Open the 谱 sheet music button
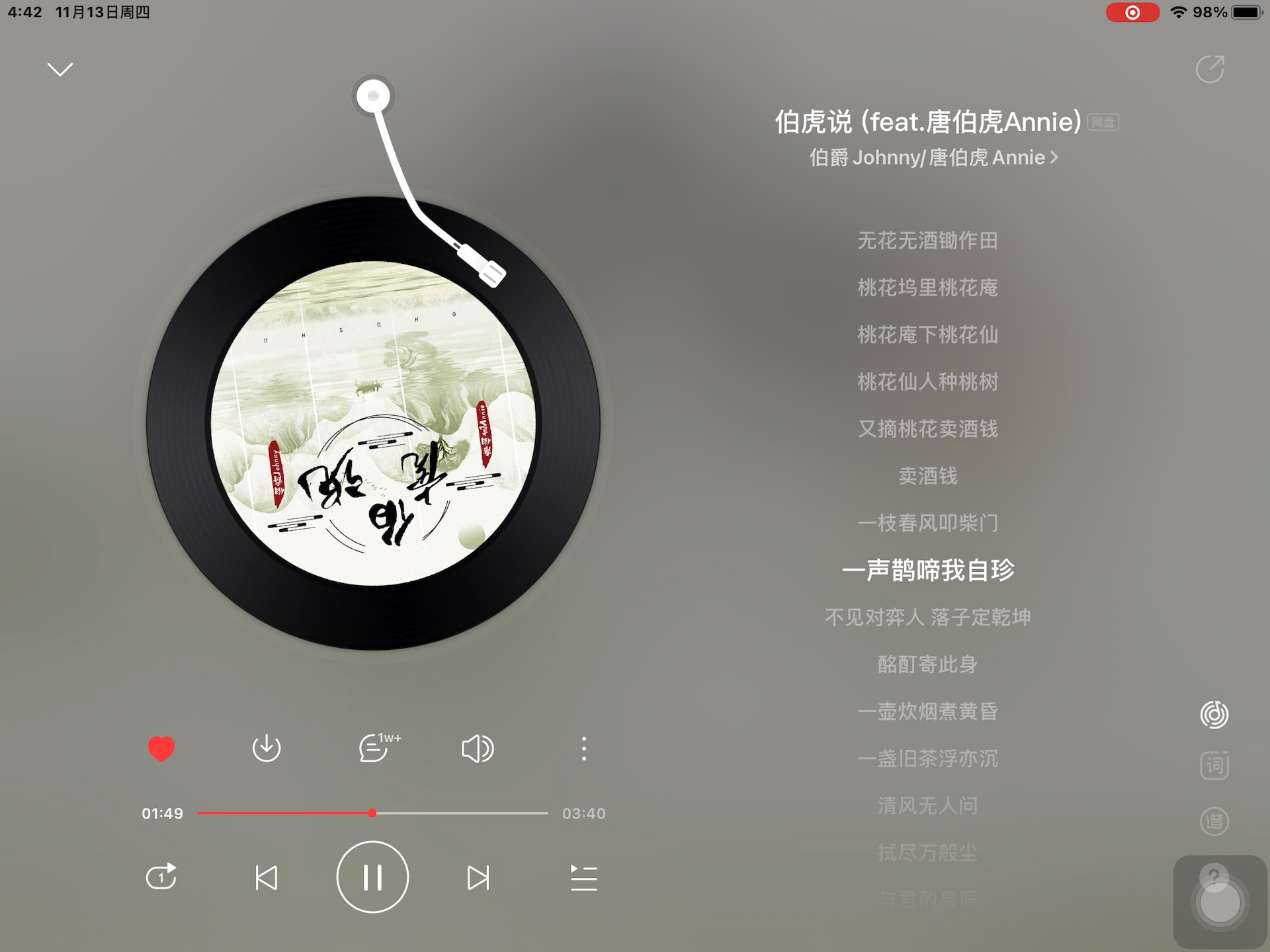Screen dimensions: 1270x952 coord(1214,822)
